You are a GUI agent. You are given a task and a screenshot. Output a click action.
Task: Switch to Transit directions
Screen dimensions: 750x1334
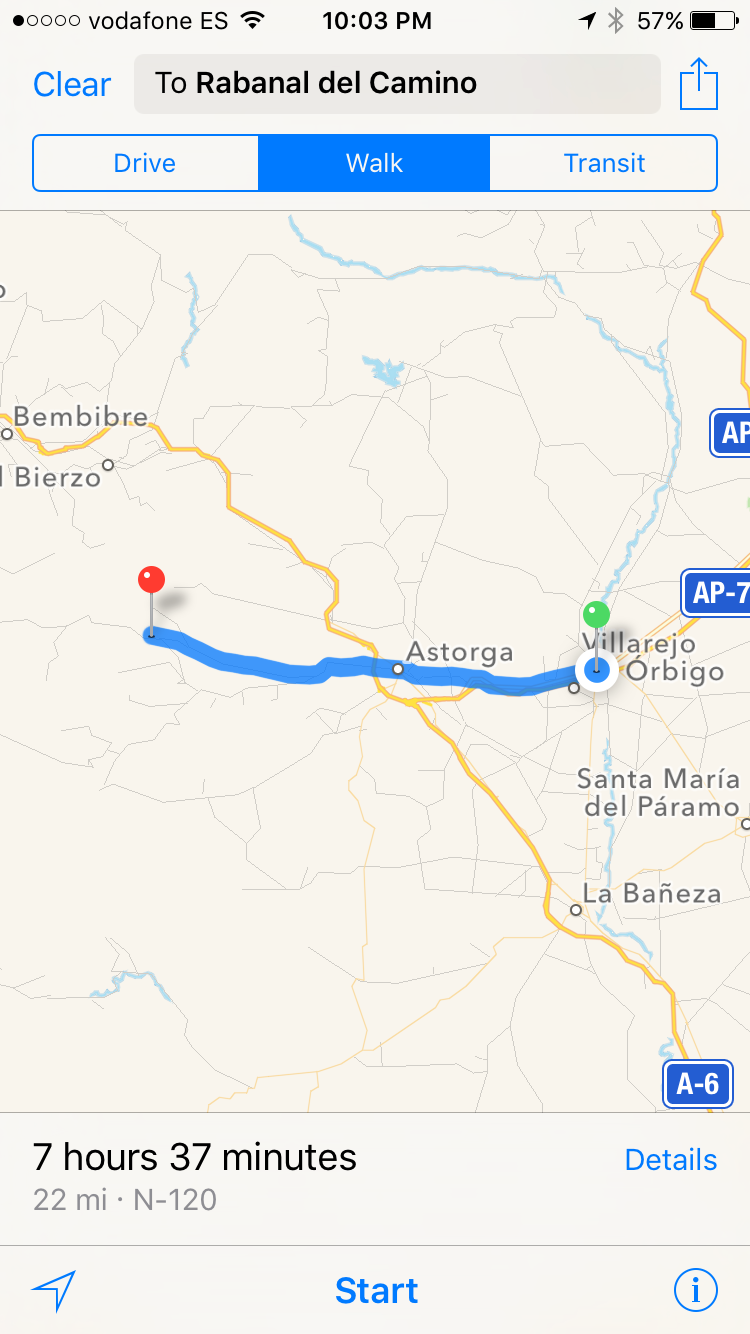[604, 163]
